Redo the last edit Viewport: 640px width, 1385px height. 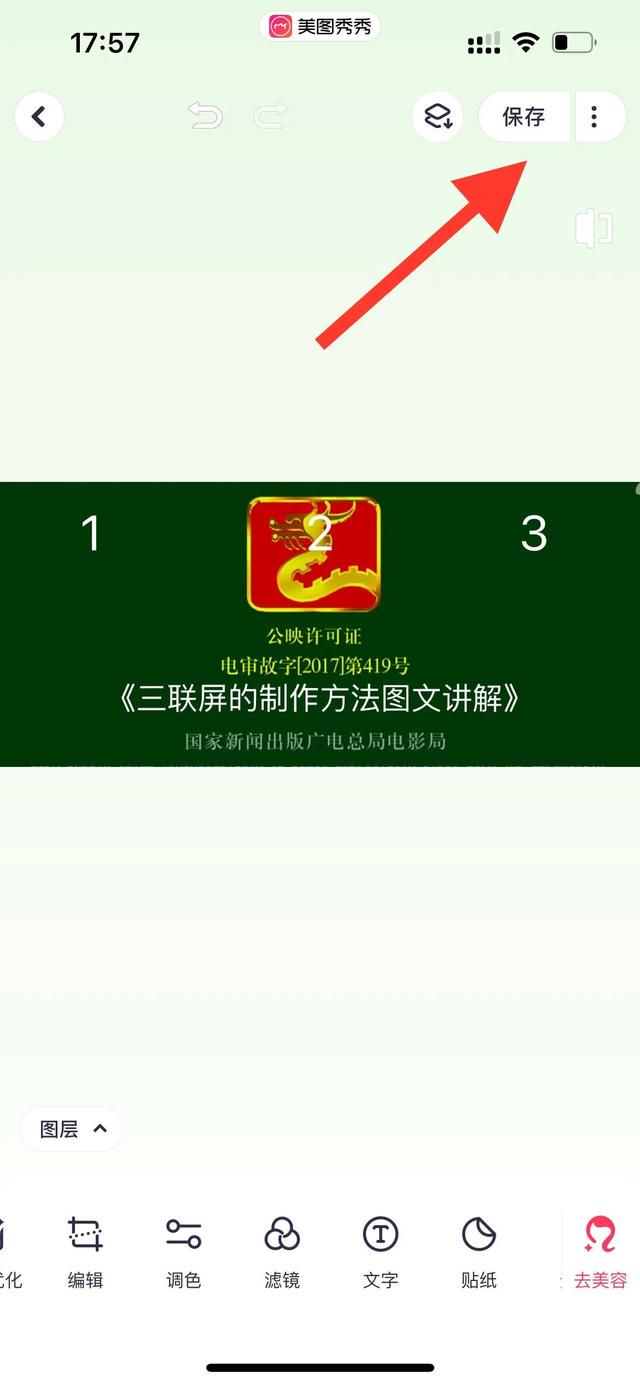coord(270,117)
